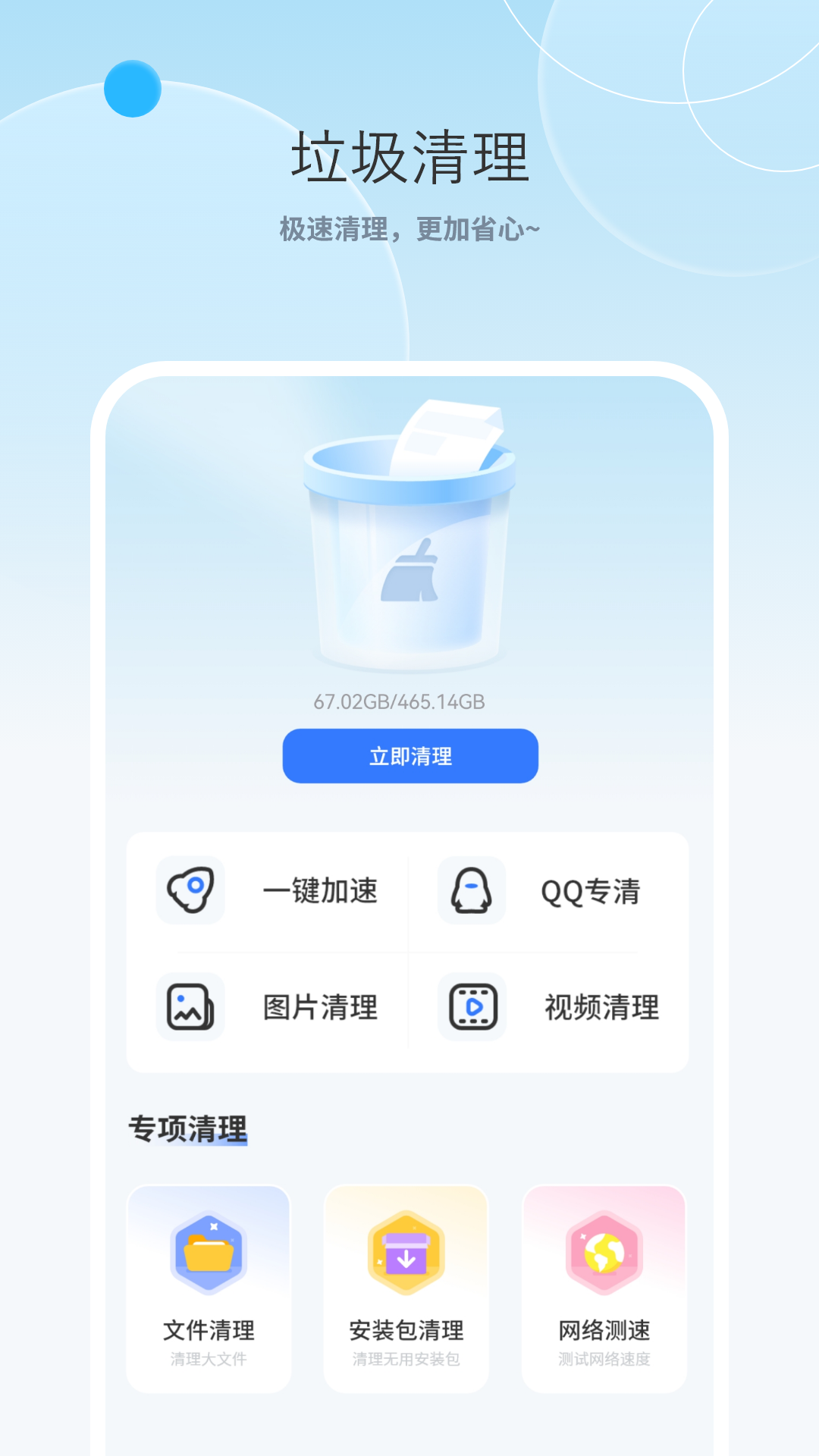Click the trash bin with broom illustration
Image resolution: width=819 pixels, height=1456 pixels.
(408, 561)
